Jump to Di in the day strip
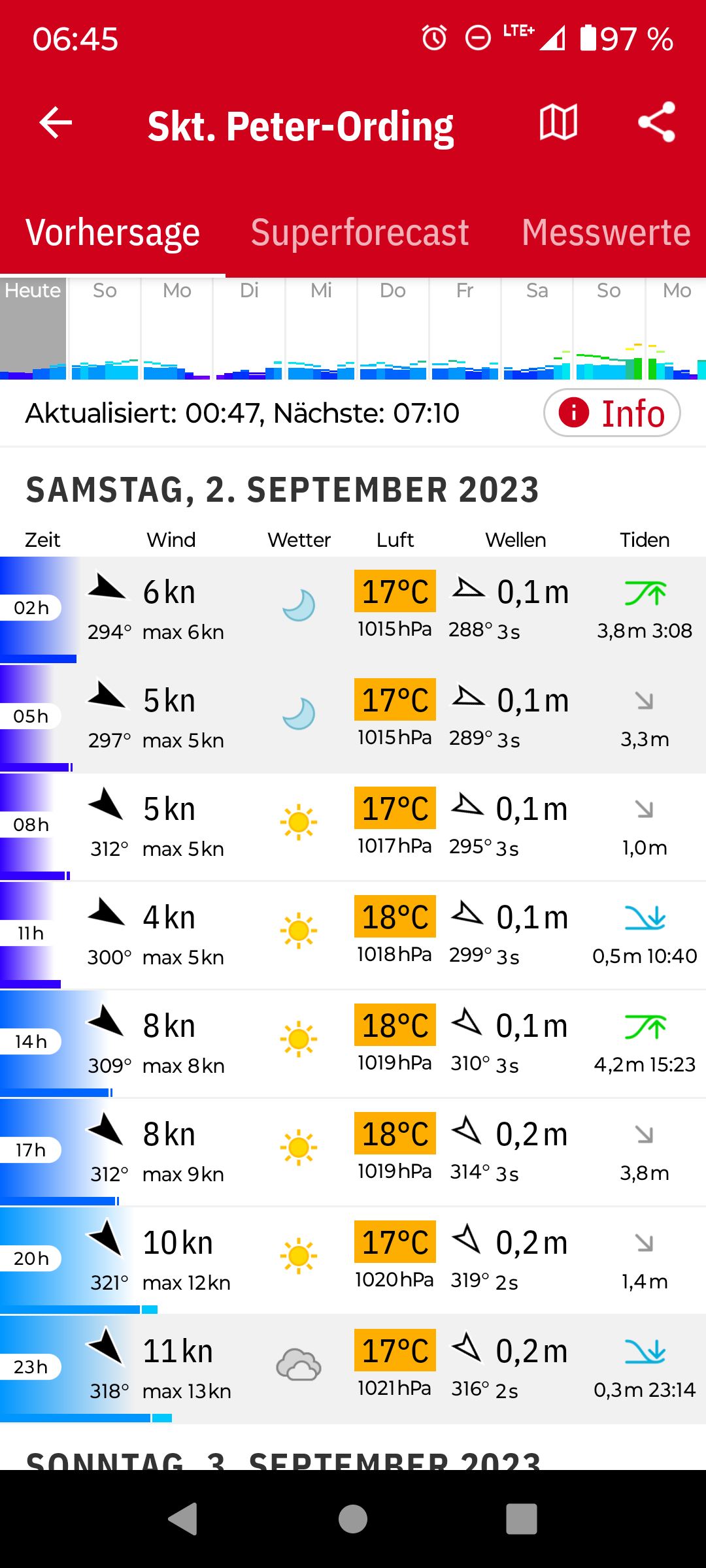The width and height of the screenshot is (706, 1568). [x=249, y=329]
